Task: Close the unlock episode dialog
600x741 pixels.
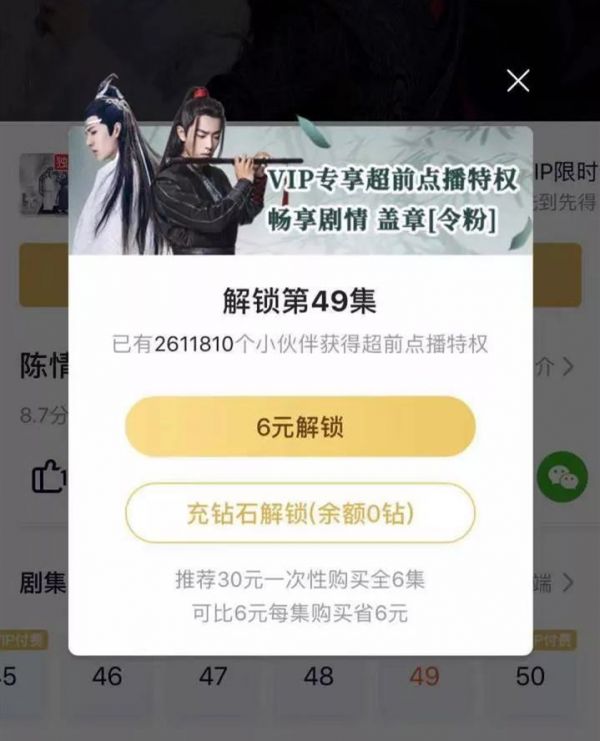Action: (x=518, y=81)
